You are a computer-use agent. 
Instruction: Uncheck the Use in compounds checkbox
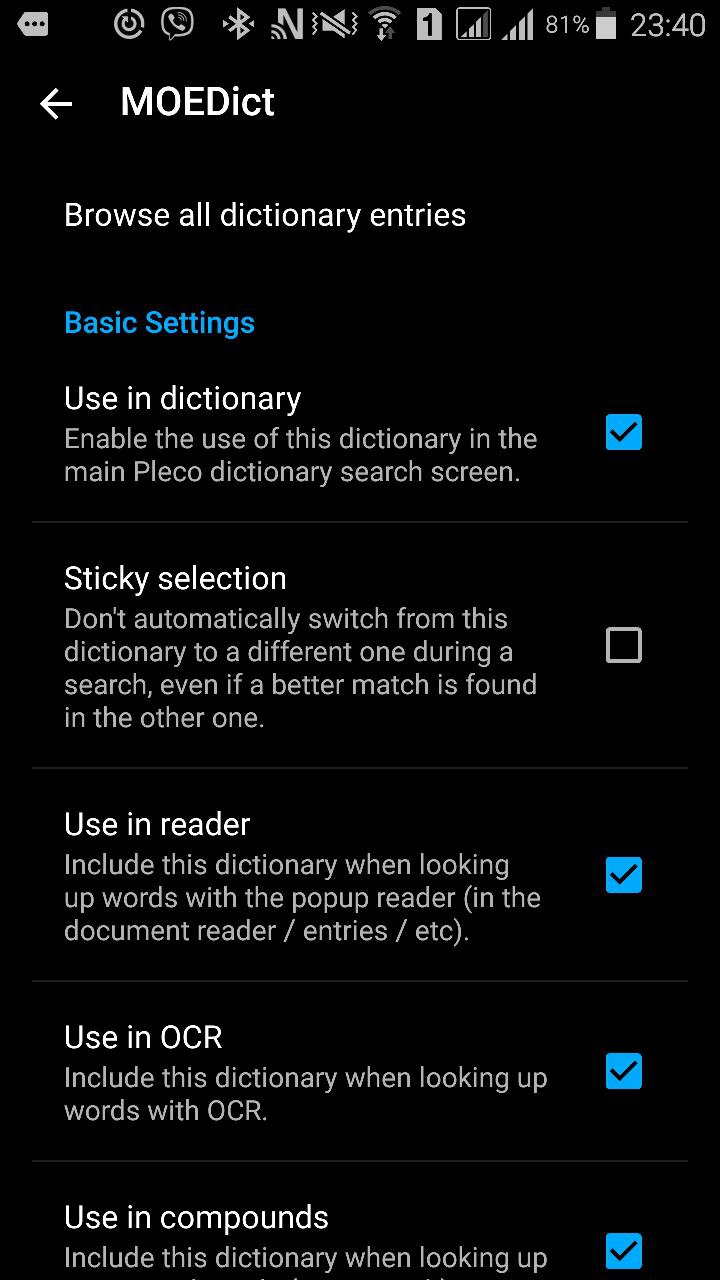[x=624, y=1251]
